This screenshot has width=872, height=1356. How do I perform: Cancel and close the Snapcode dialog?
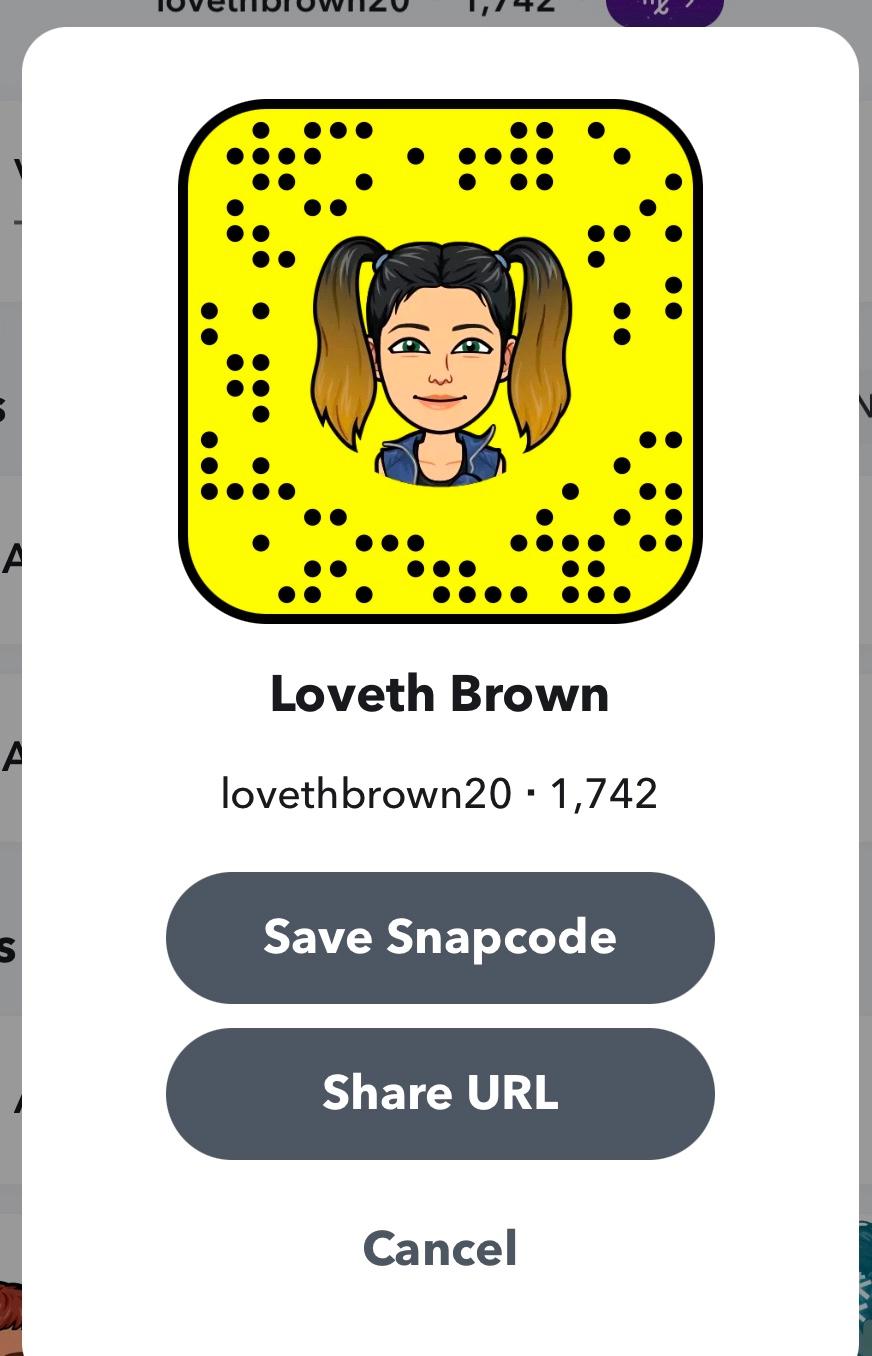coord(440,1248)
